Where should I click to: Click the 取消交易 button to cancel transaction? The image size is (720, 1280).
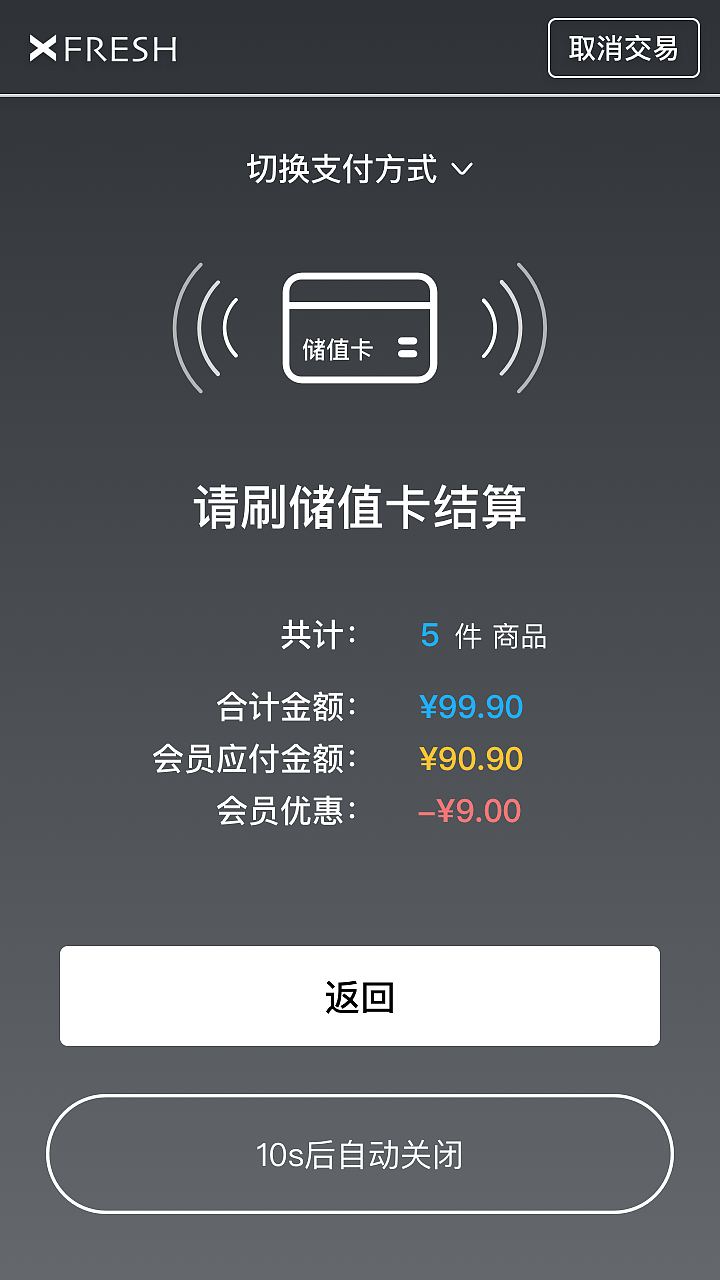point(624,47)
